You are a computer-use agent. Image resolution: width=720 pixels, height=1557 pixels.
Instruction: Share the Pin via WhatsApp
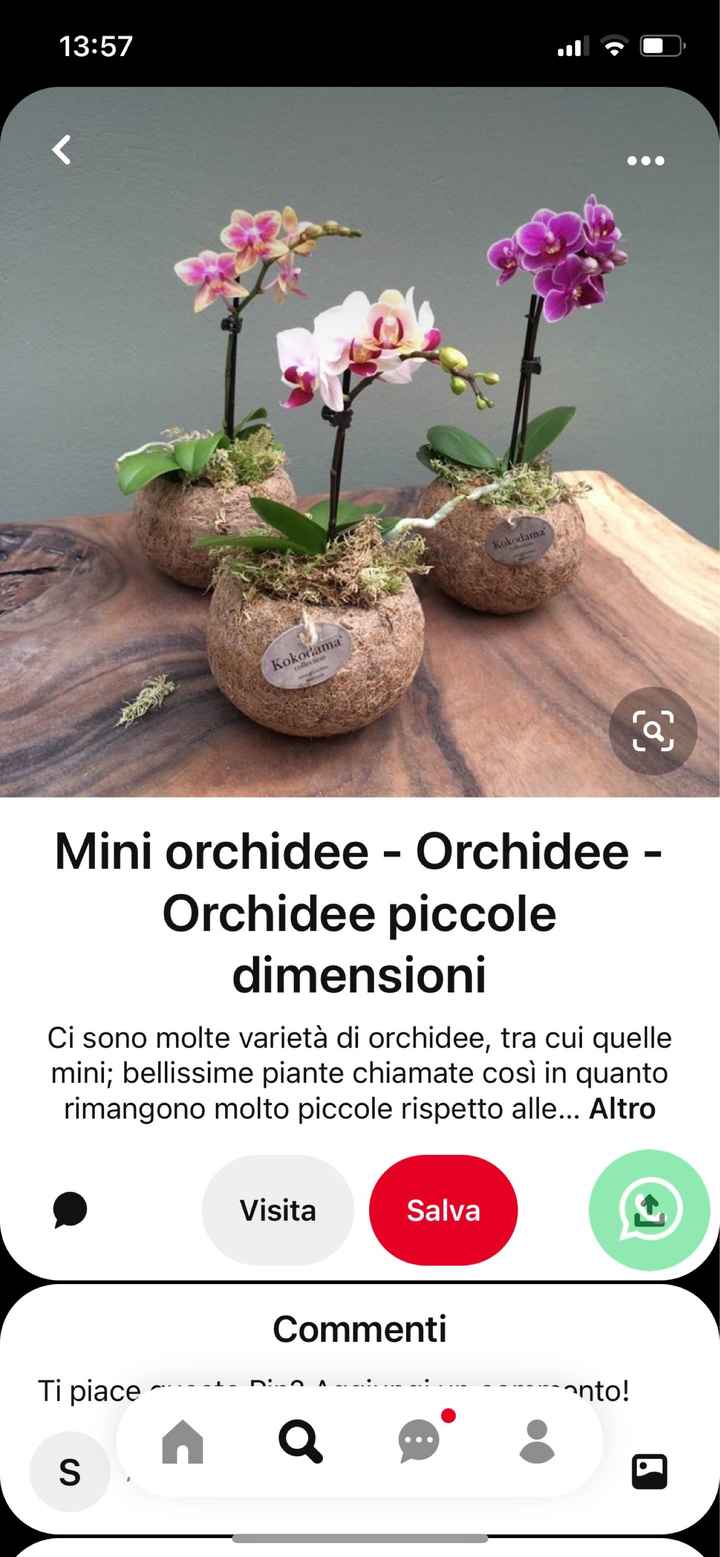(649, 1210)
